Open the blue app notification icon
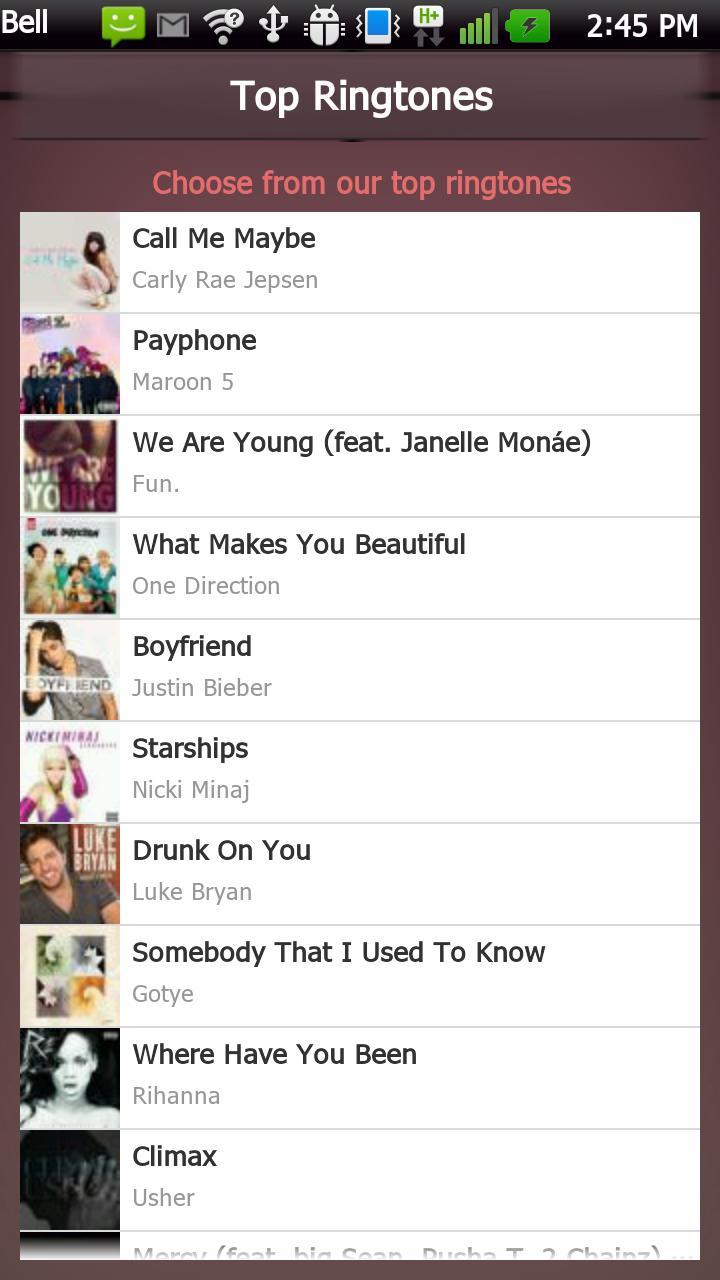Viewport: 720px width, 1280px height. [380, 25]
